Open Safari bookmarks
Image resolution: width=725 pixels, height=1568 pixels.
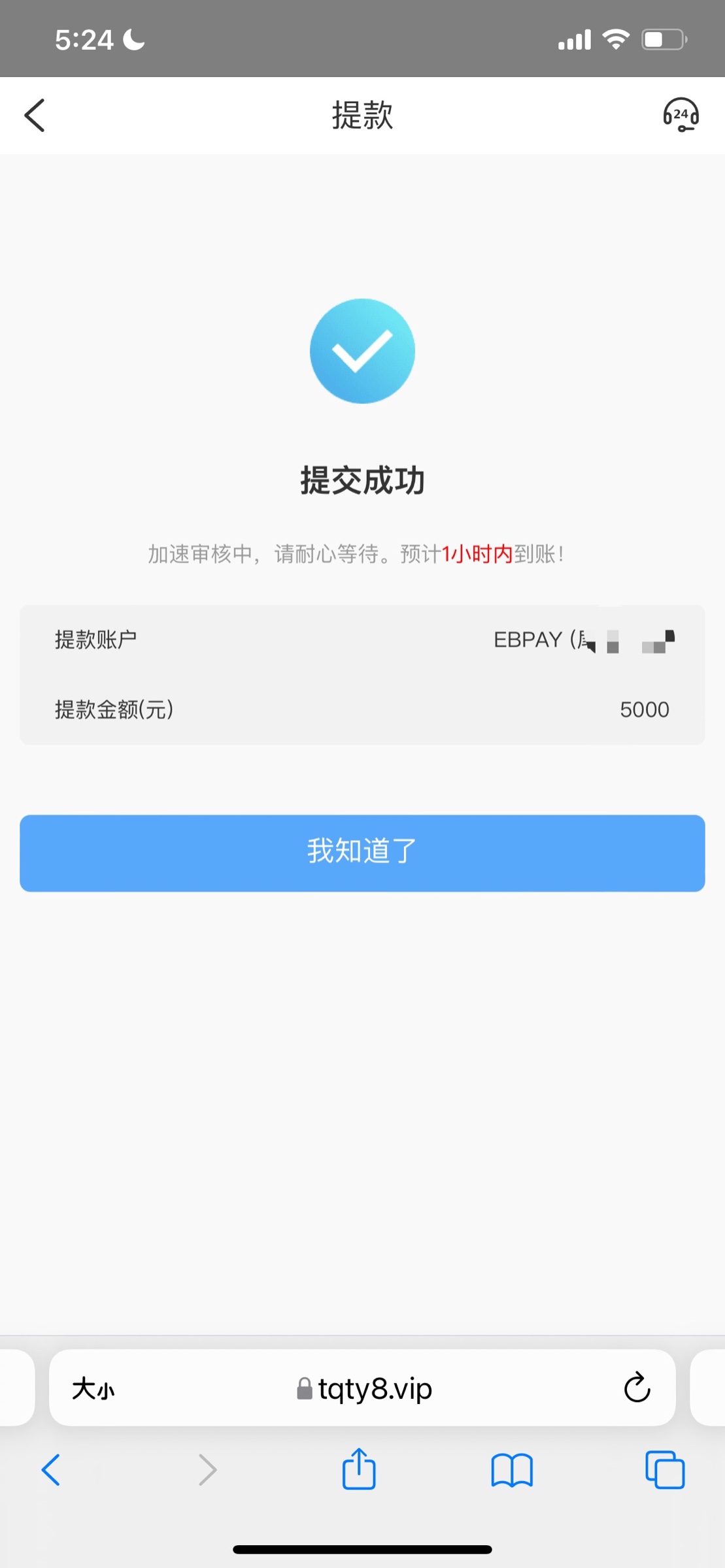point(512,1471)
